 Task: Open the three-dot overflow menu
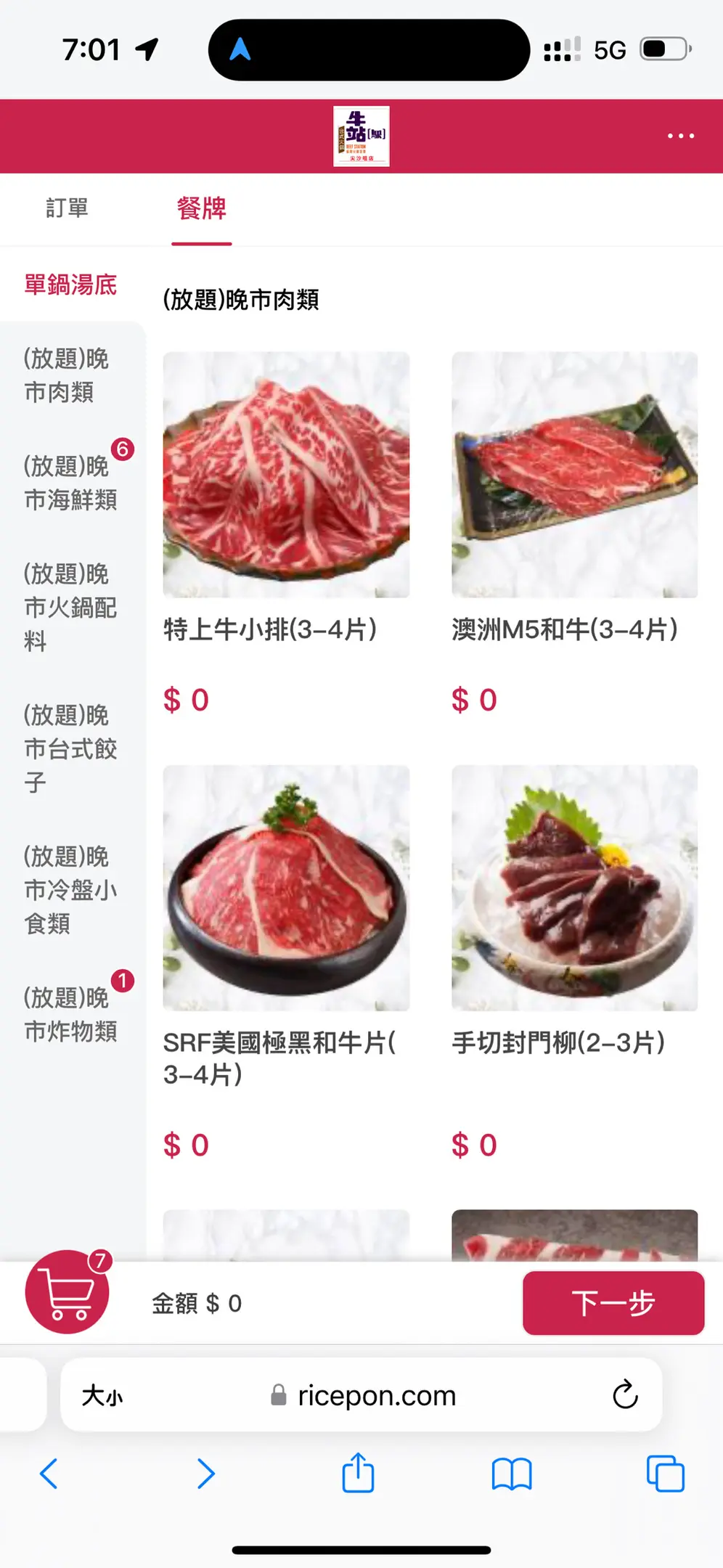click(x=680, y=136)
